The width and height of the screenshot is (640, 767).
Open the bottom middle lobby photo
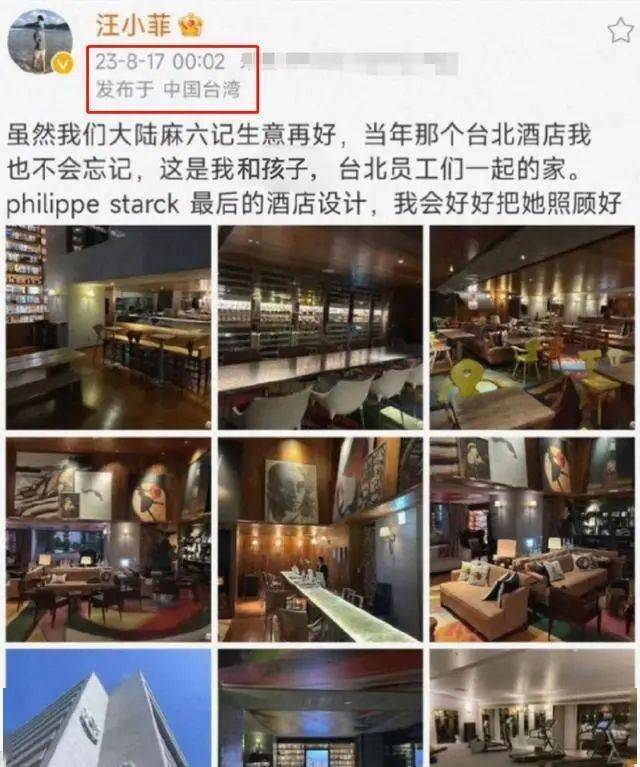[320, 708]
